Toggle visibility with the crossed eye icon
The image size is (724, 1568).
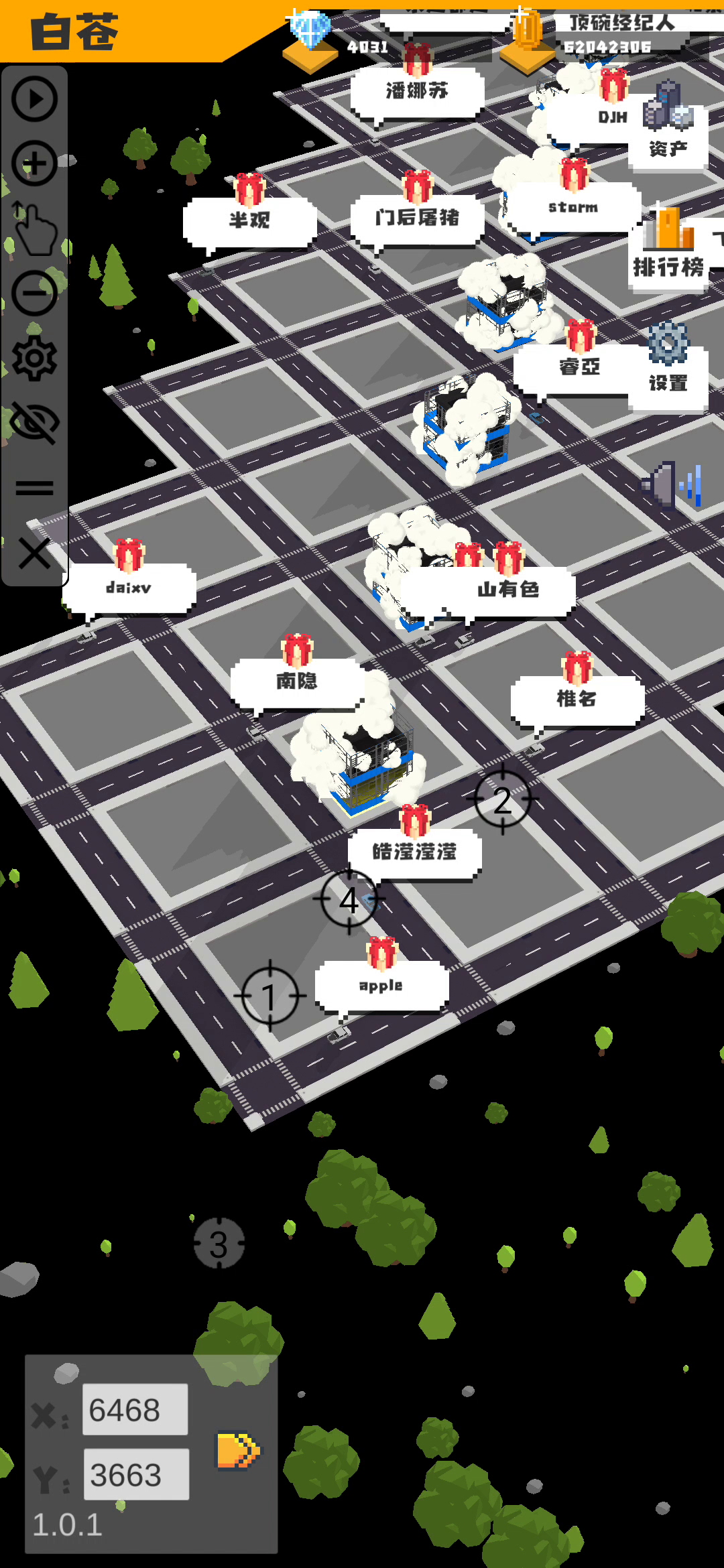(x=34, y=423)
